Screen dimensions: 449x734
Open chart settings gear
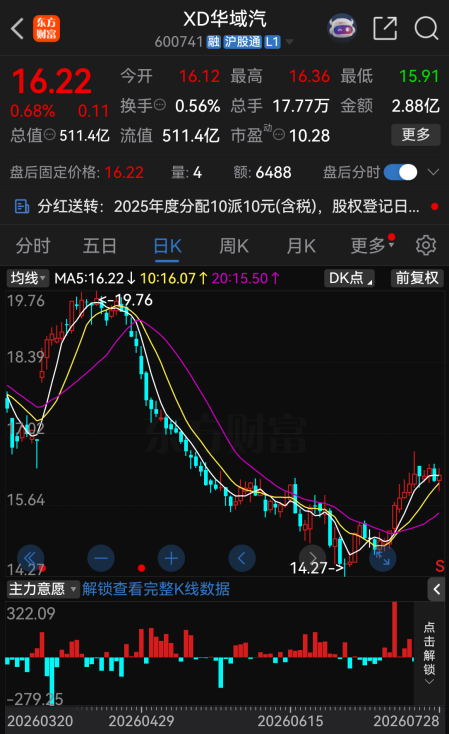pyautogui.click(x=426, y=245)
